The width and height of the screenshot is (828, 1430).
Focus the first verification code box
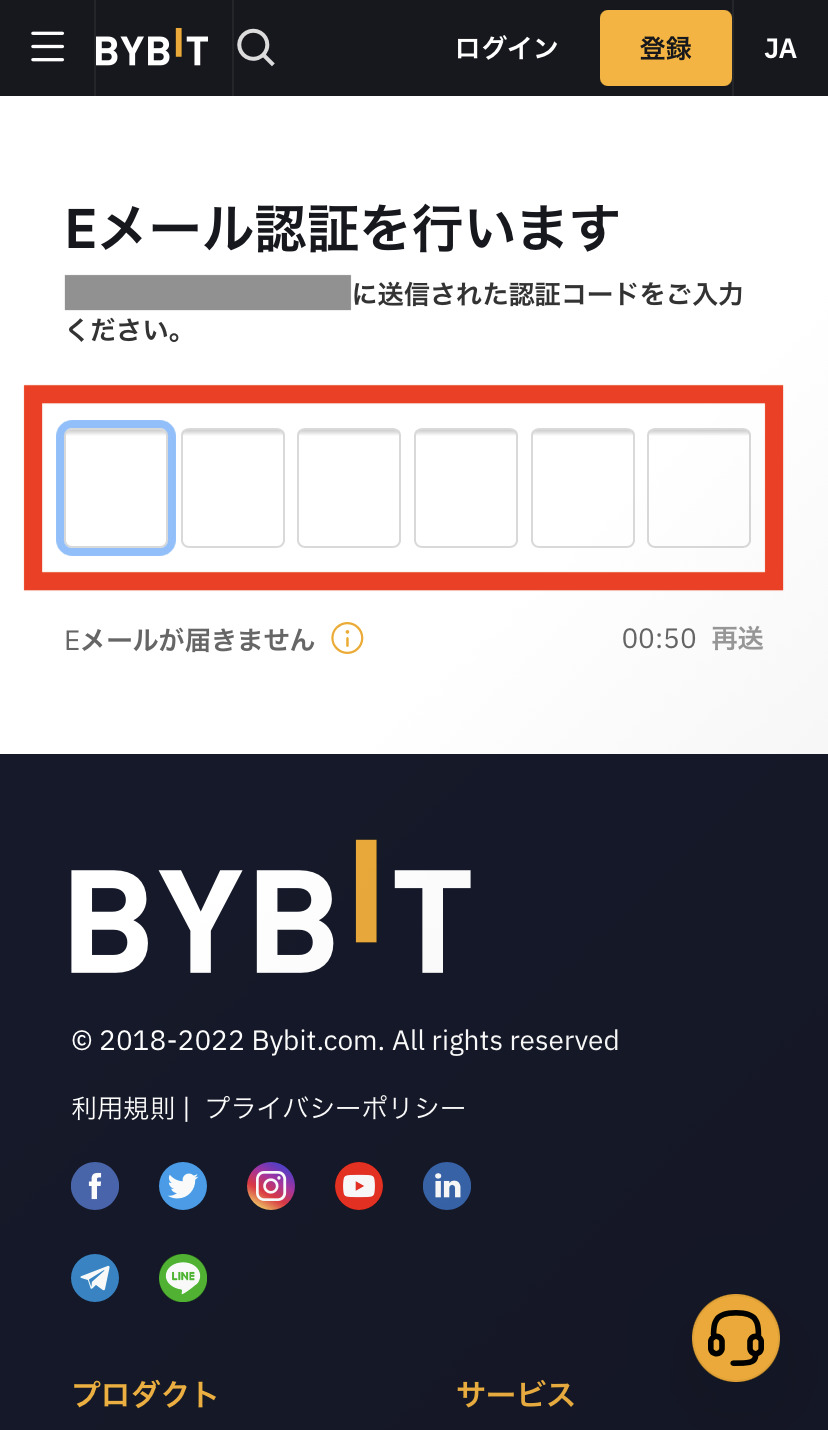click(116, 488)
